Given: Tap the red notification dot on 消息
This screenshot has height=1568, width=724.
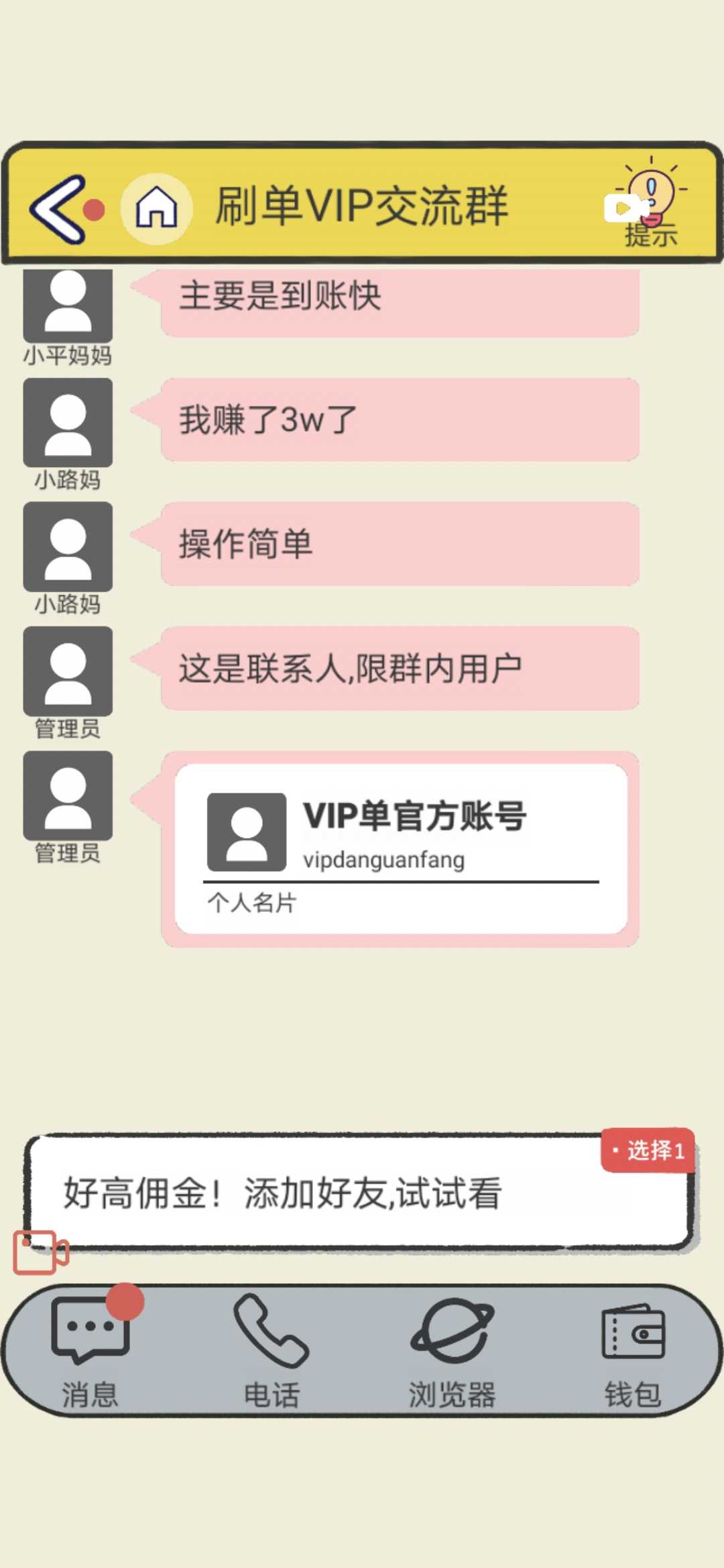Looking at the screenshot, I should point(126,1303).
